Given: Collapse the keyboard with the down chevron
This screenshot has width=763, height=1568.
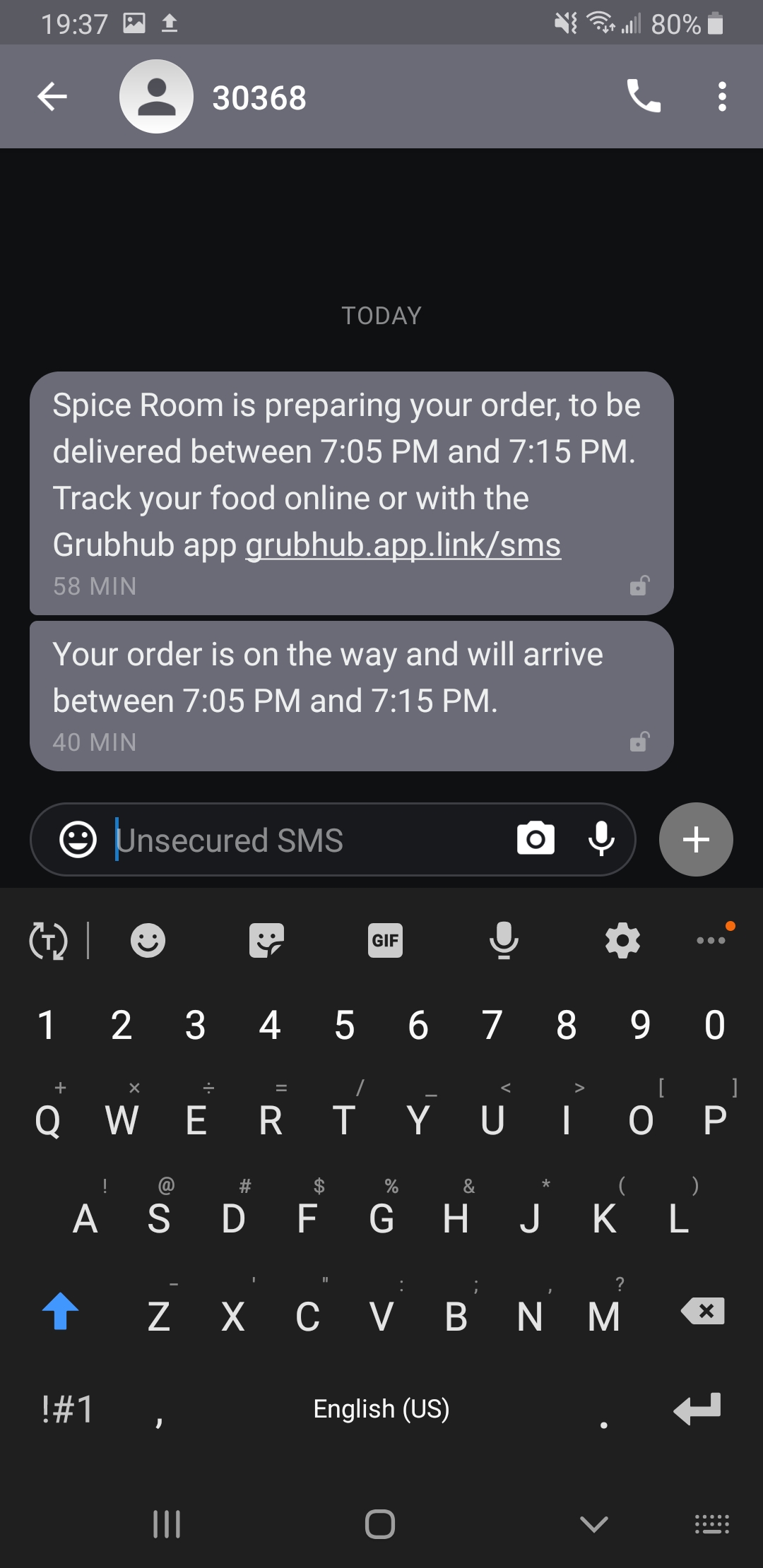Looking at the screenshot, I should (x=594, y=1524).
